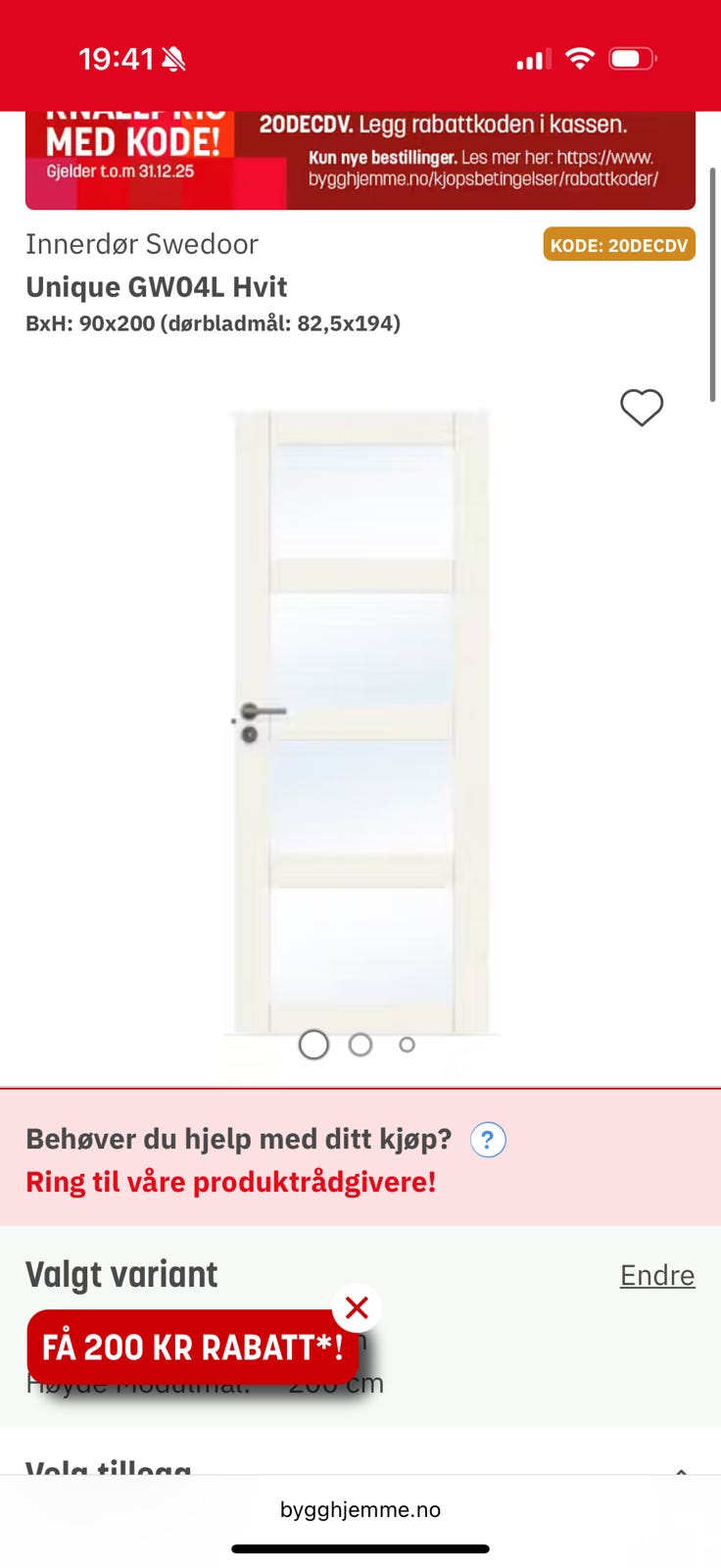Viewport: 721px width, 1568px height.
Task: Dismiss the 200 kr rabatt popup
Action: click(x=357, y=1307)
